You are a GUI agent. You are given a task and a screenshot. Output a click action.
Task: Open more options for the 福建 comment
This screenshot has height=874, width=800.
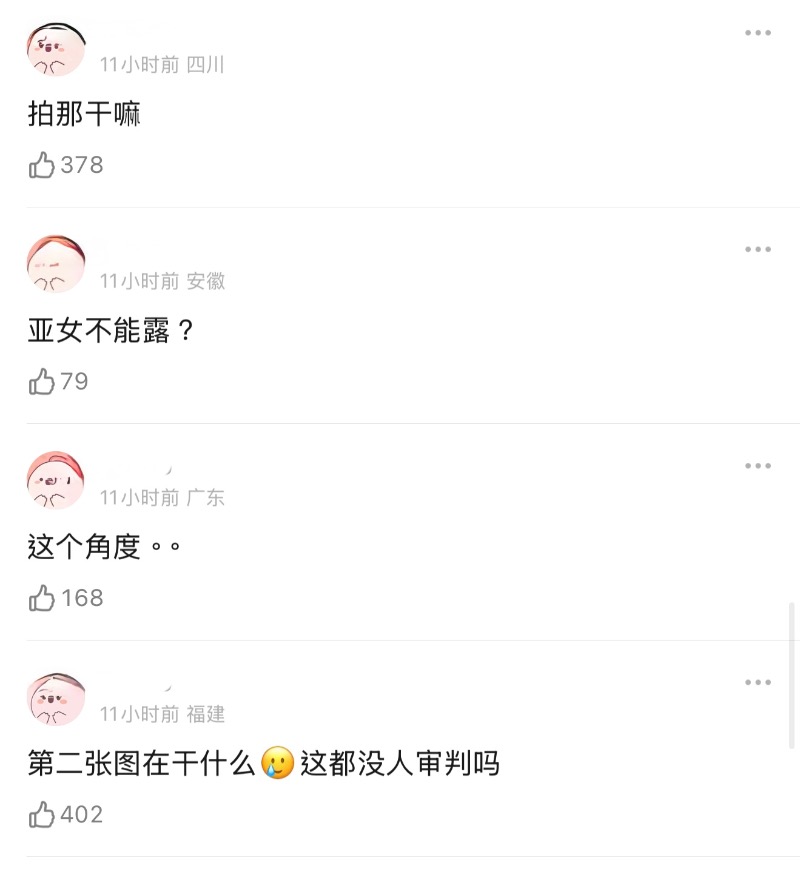[x=757, y=682]
